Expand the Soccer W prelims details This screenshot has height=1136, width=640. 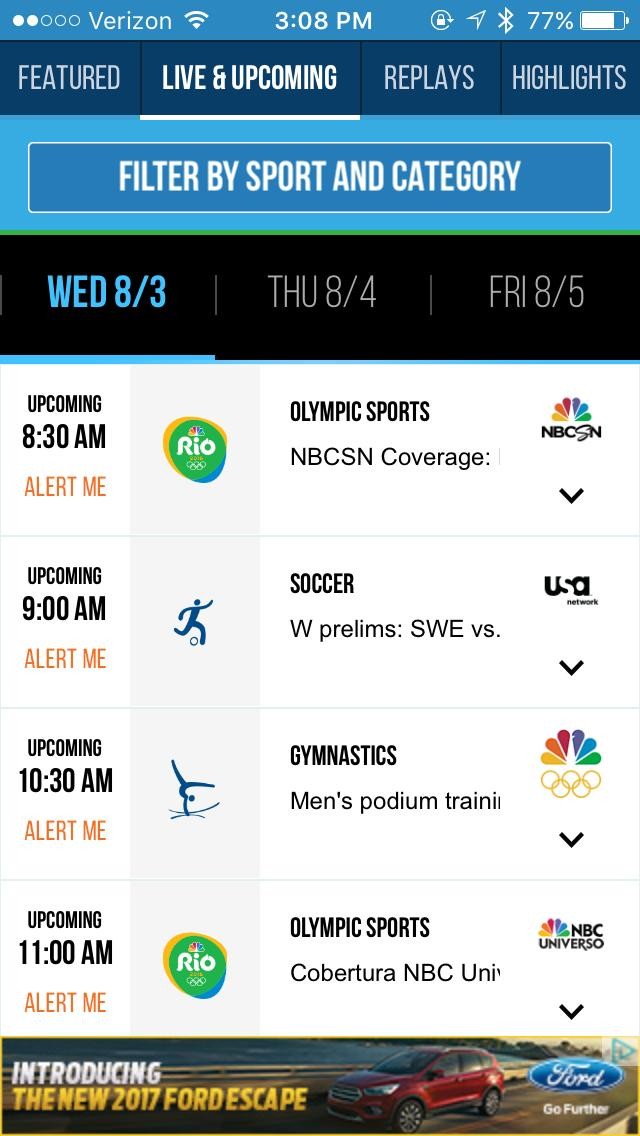pyautogui.click(x=572, y=667)
